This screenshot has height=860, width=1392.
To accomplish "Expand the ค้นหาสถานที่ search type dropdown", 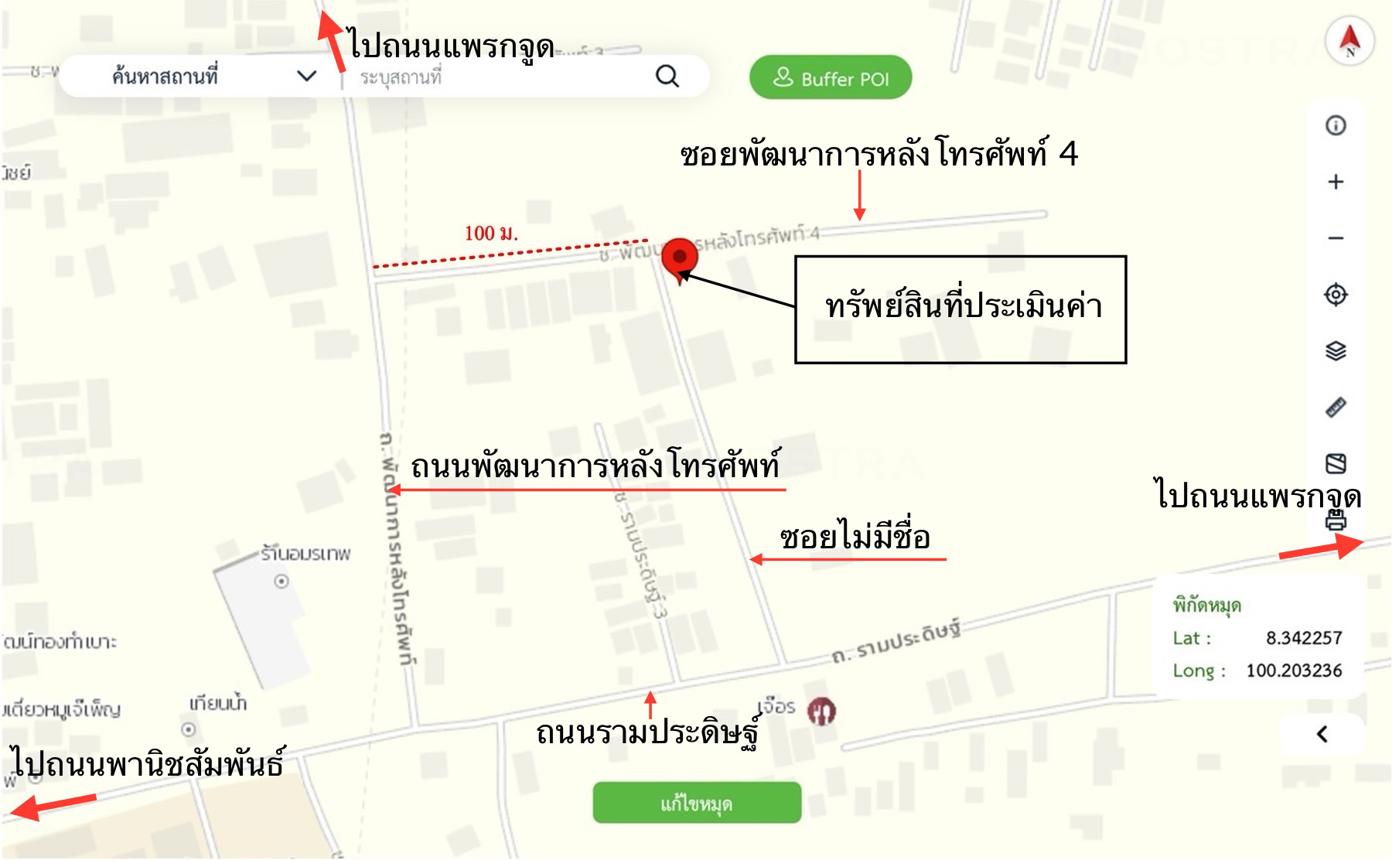I will click(306, 77).
